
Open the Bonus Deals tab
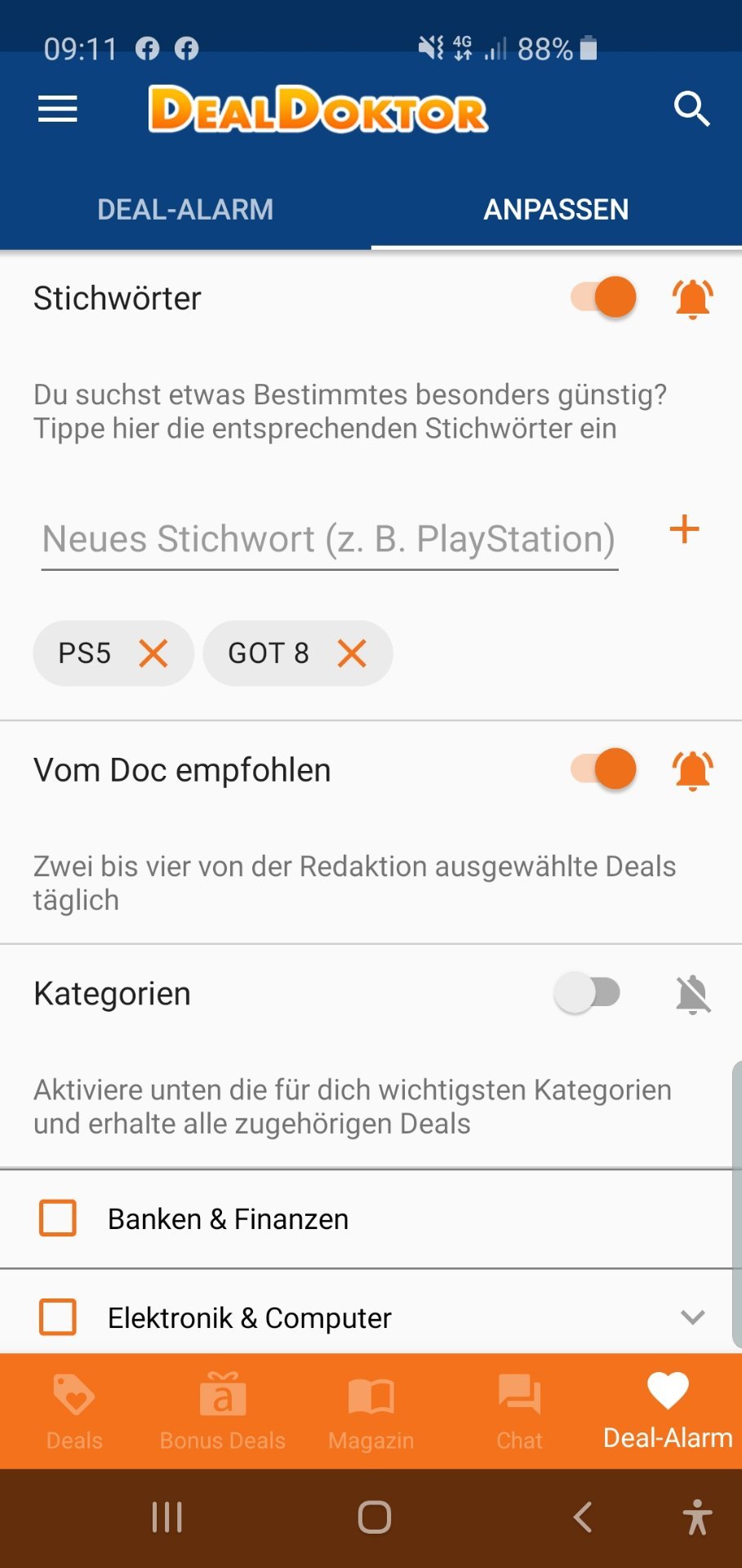[x=223, y=1412]
